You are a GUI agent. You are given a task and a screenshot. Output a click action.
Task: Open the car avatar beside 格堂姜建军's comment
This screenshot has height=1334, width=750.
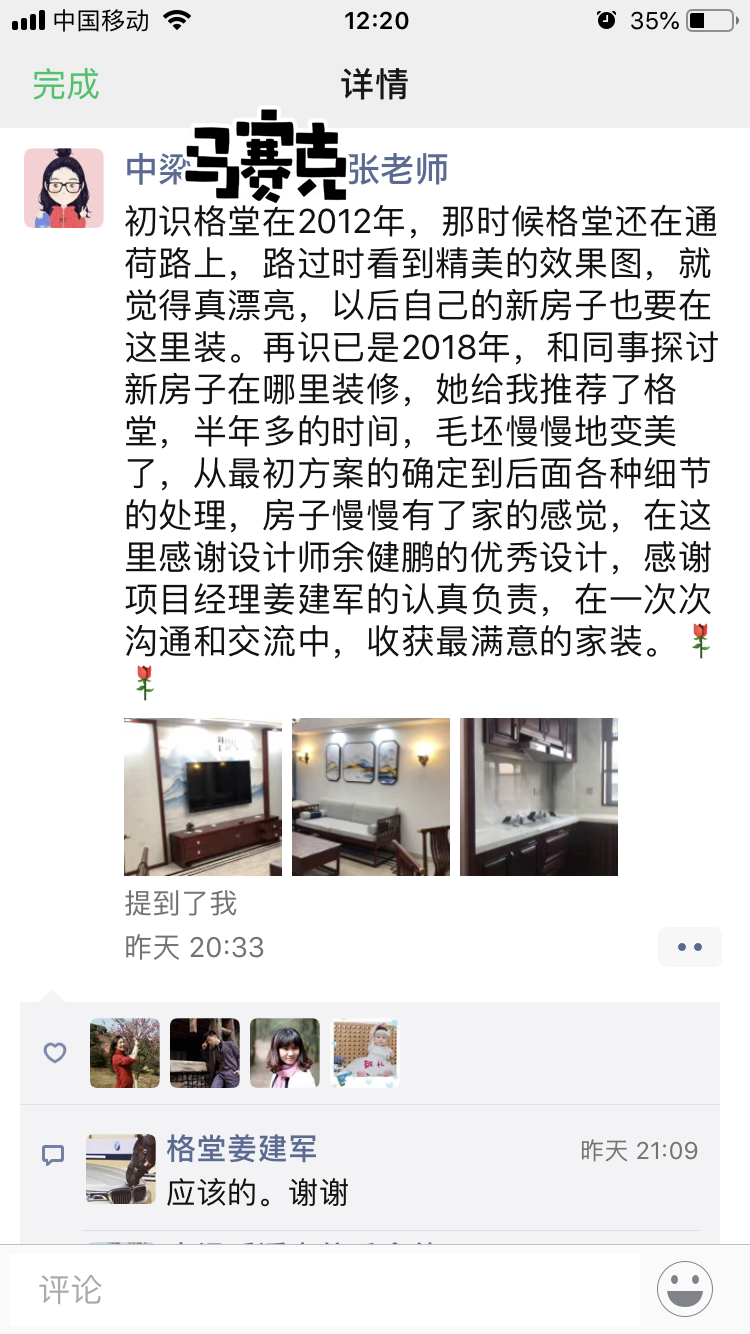point(121,1168)
